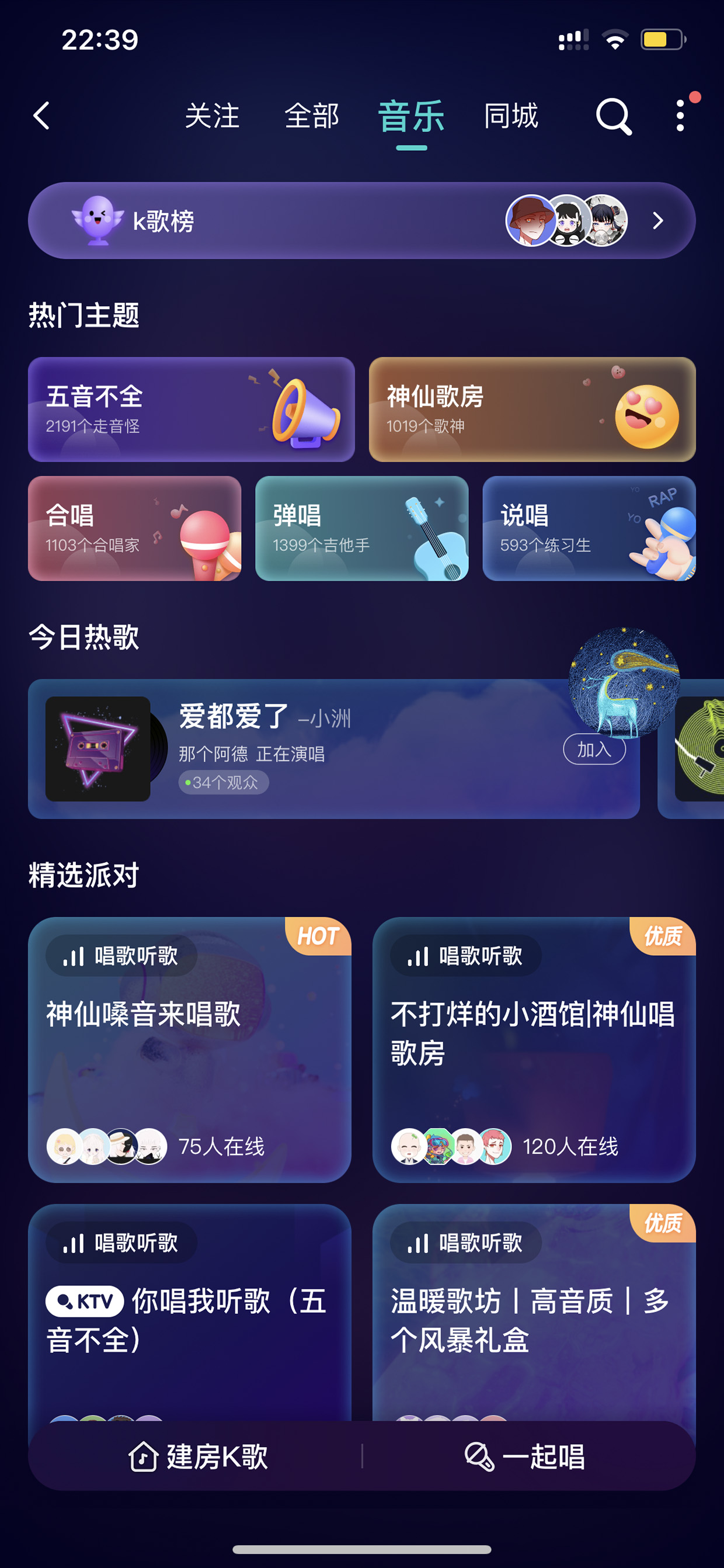Enter the 神仙嗓音来唱歌 party room
The width and height of the screenshot is (724, 1568).
coord(189,1049)
